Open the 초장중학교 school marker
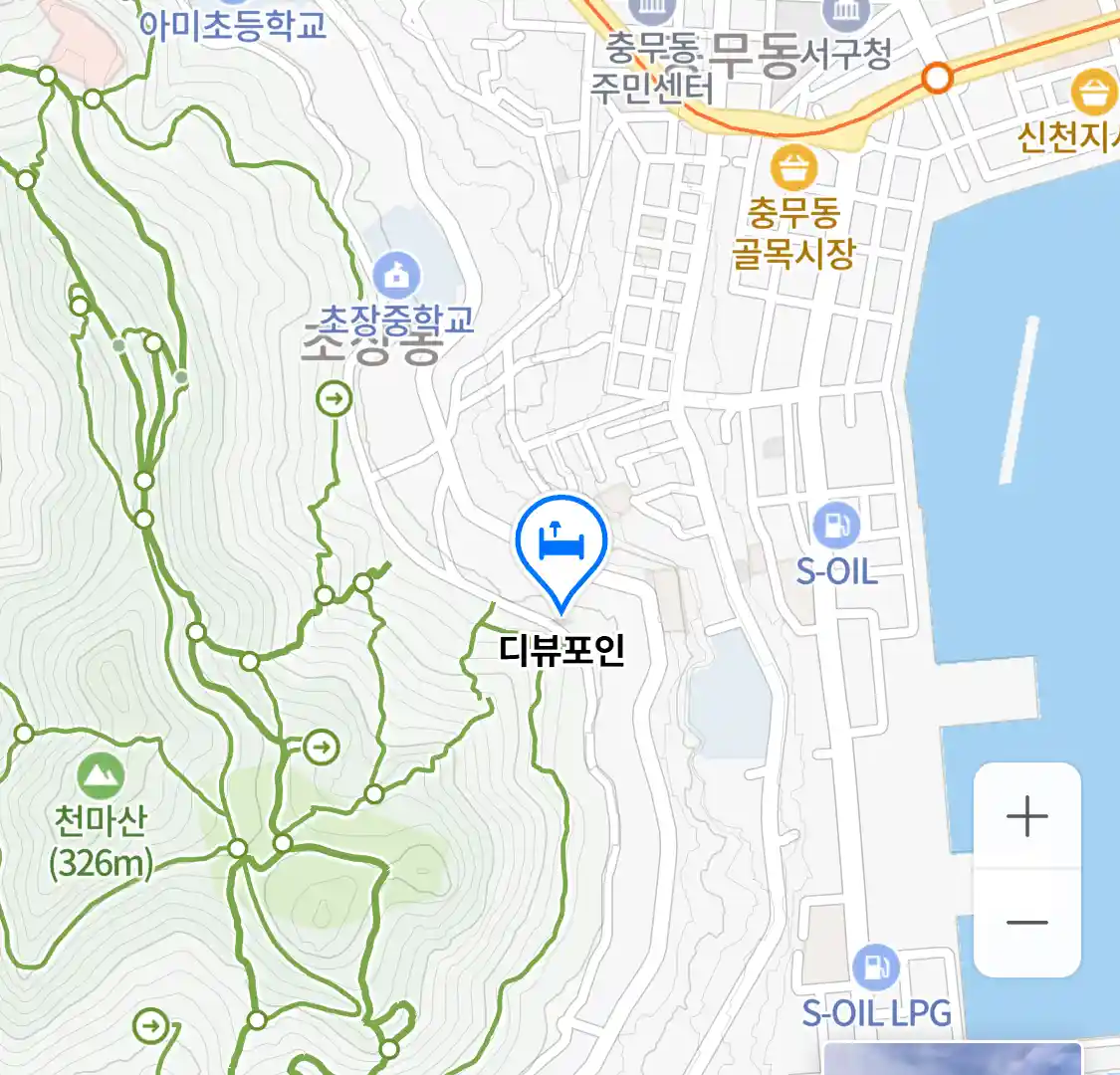1120x1075 pixels. tap(396, 276)
